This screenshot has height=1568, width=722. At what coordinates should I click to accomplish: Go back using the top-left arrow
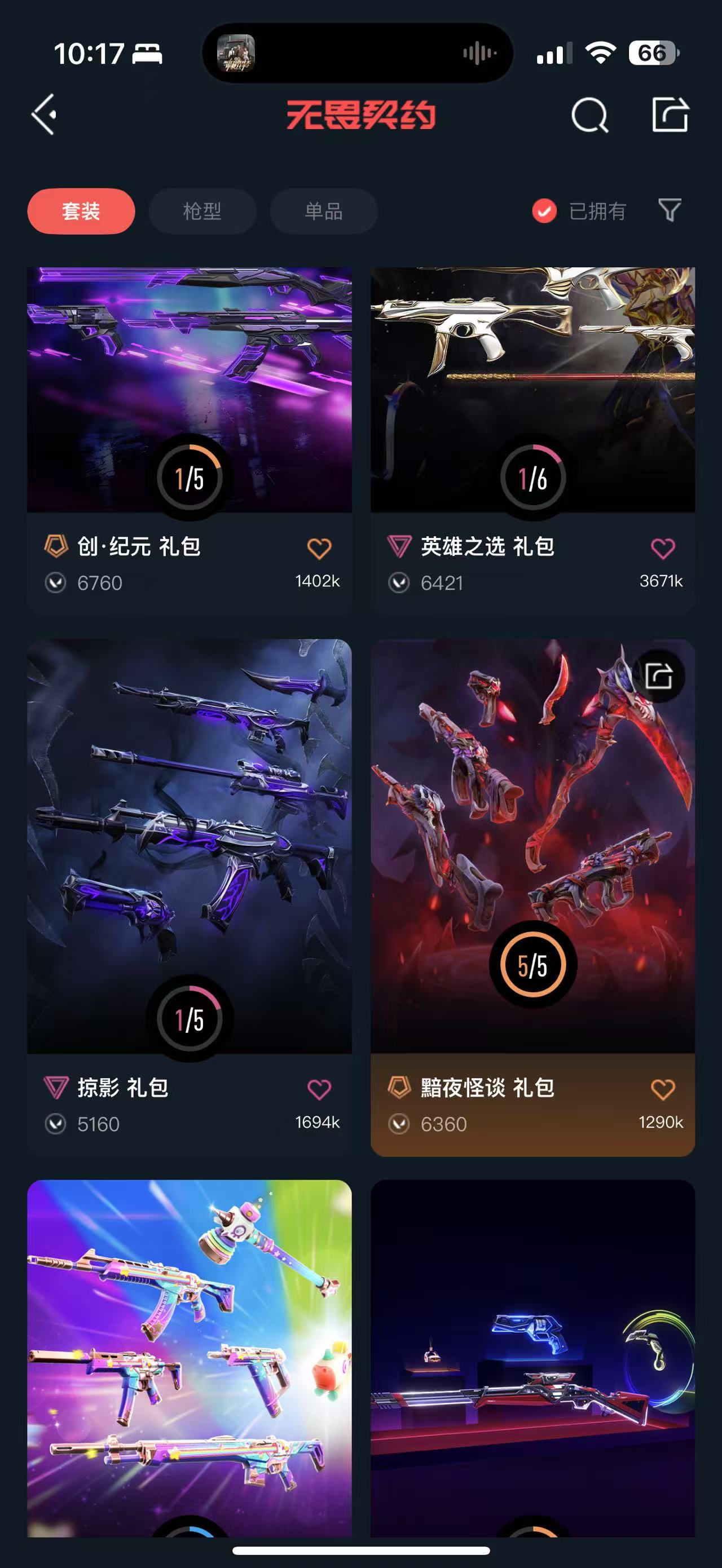coord(45,114)
